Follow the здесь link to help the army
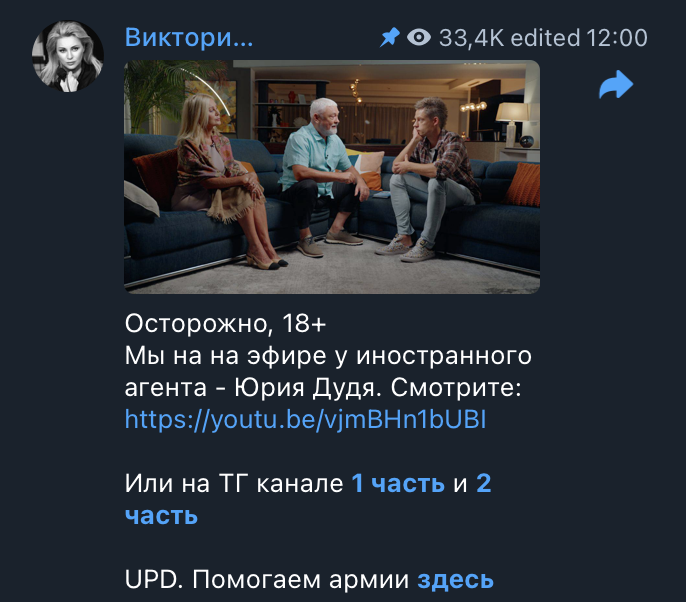The image size is (686, 602). (x=454, y=580)
